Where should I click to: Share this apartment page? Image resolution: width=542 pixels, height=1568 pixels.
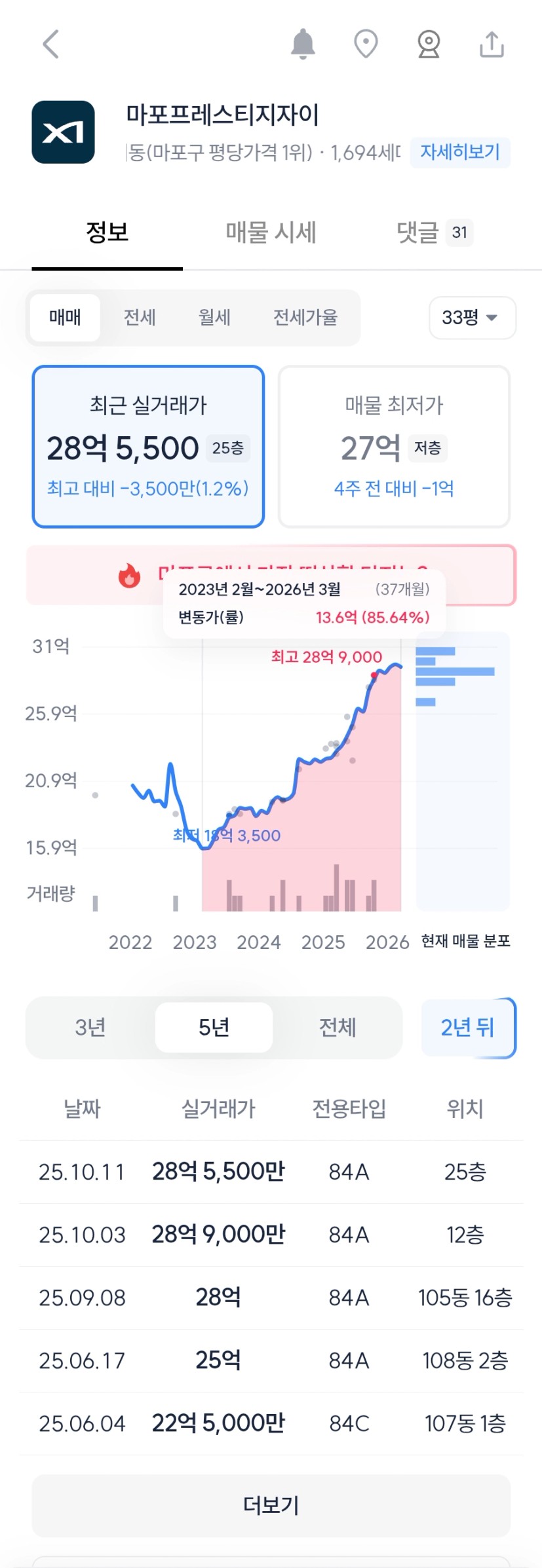click(492, 45)
